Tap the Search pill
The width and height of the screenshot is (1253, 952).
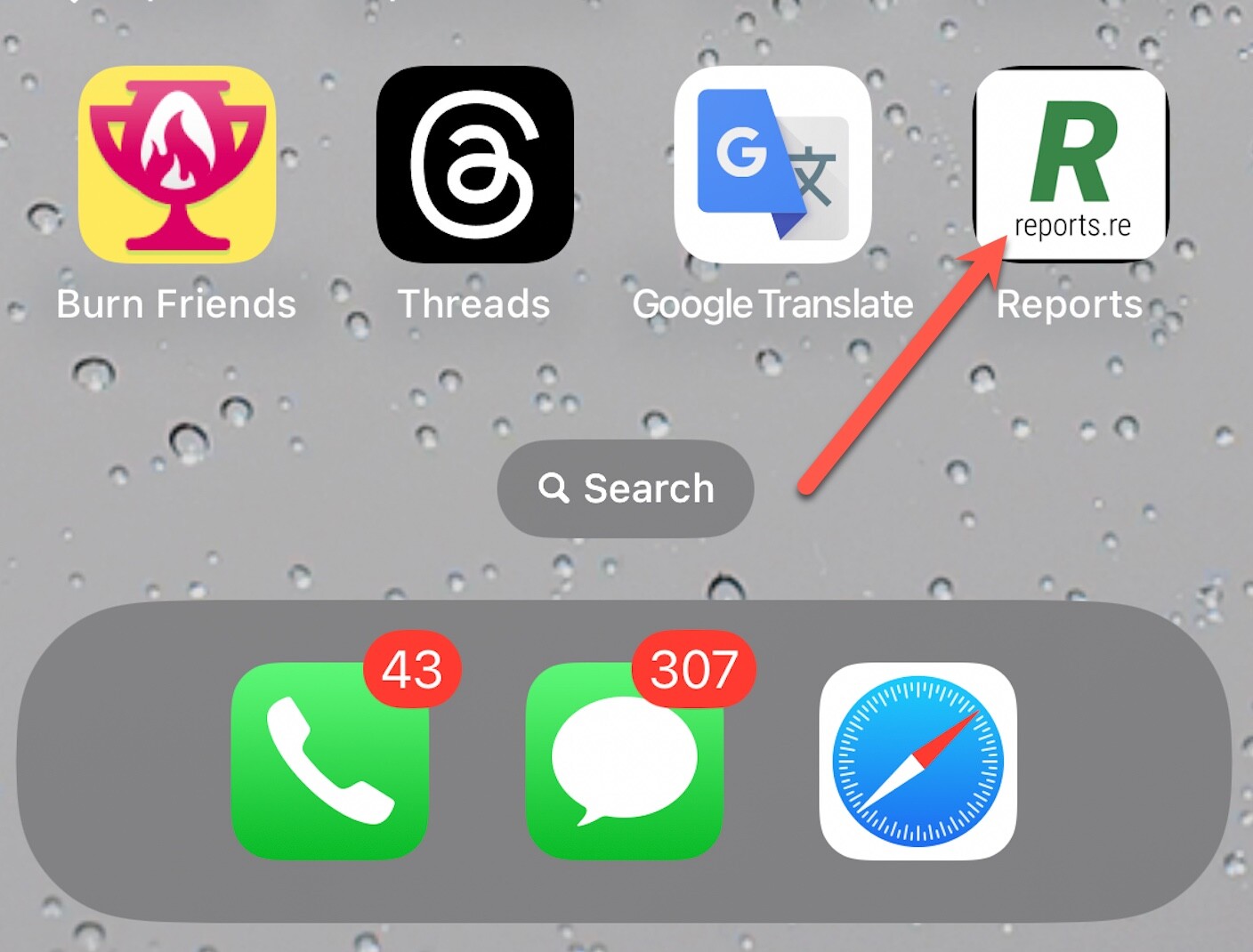click(626, 488)
